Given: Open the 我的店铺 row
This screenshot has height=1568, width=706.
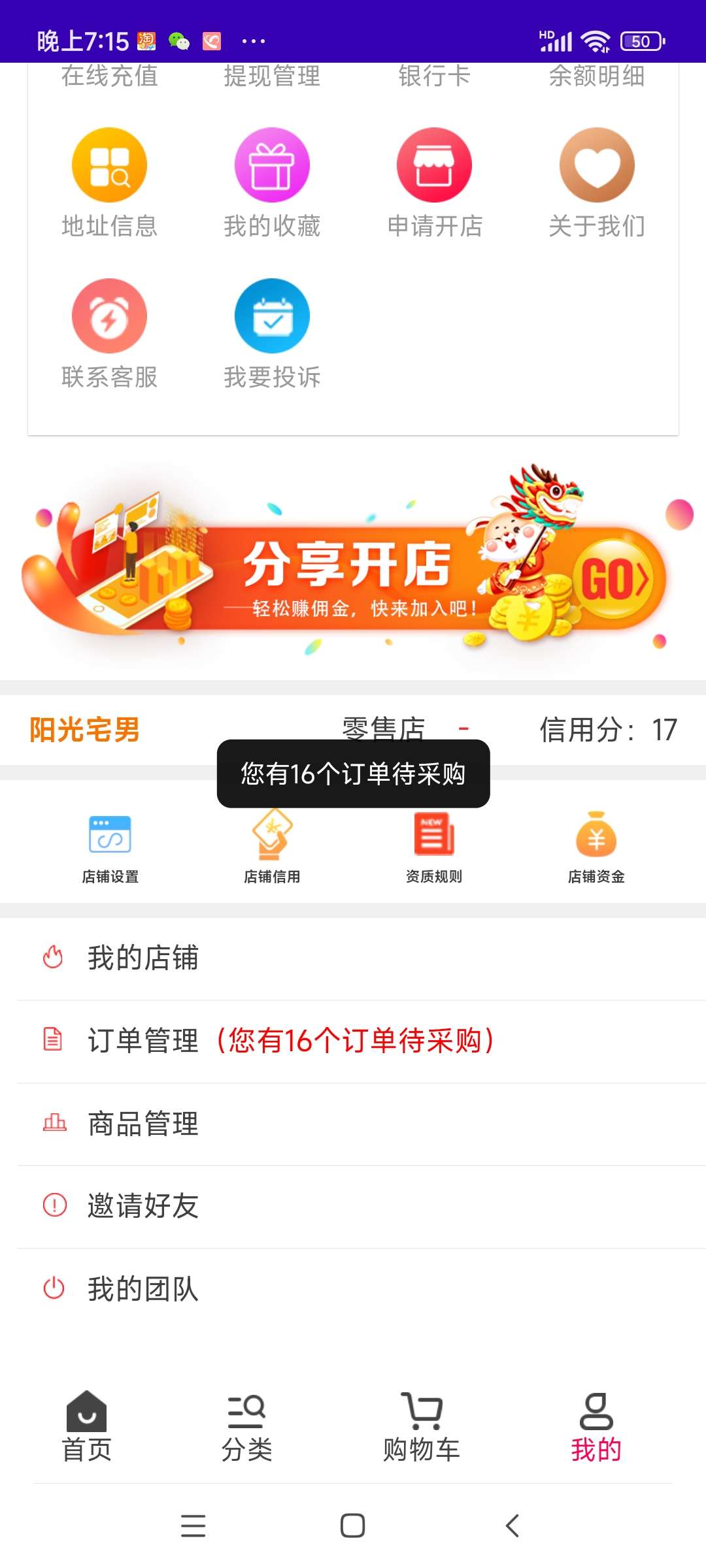Looking at the screenshot, I should 353,958.
